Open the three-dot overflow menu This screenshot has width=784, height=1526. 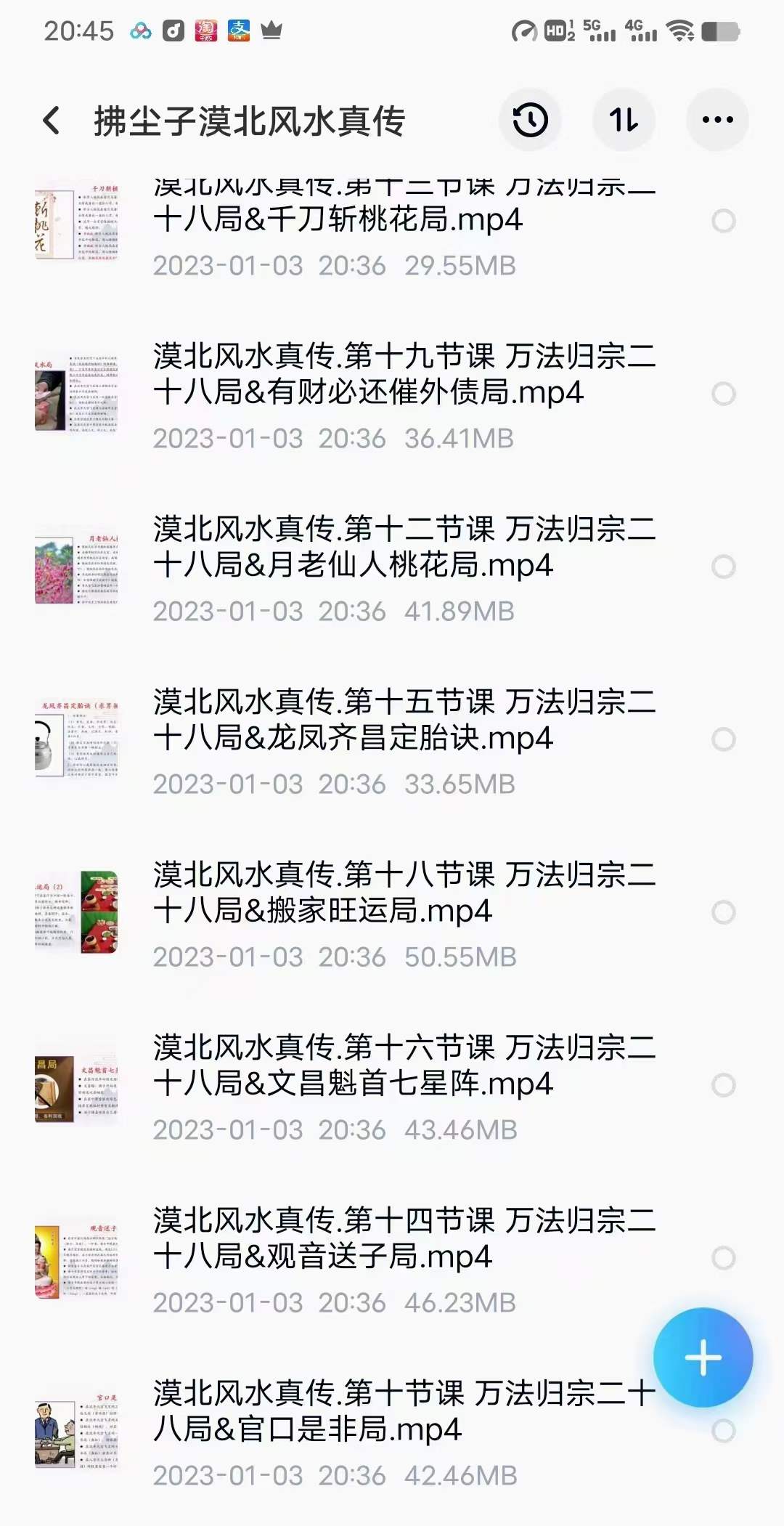point(717,121)
